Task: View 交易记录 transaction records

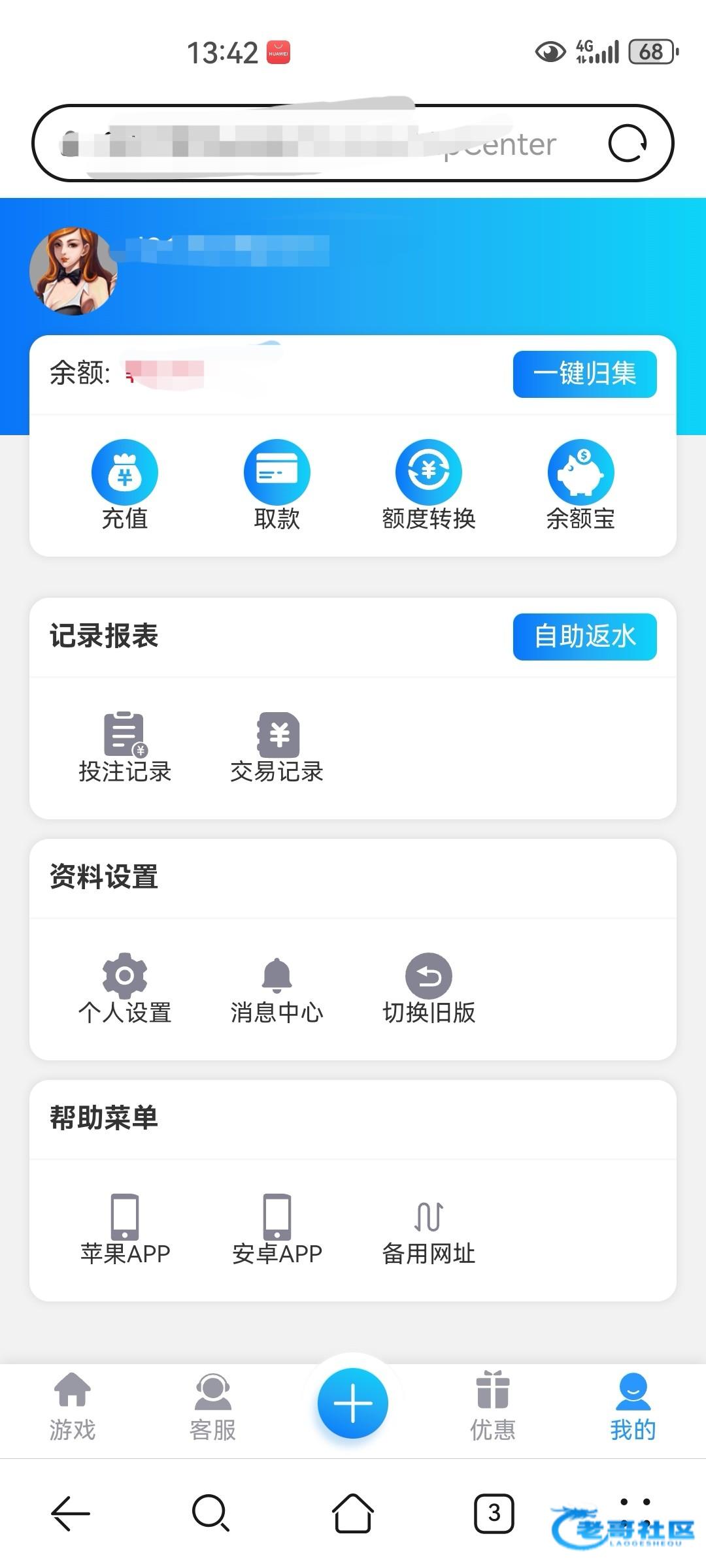Action: tap(277, 748)
